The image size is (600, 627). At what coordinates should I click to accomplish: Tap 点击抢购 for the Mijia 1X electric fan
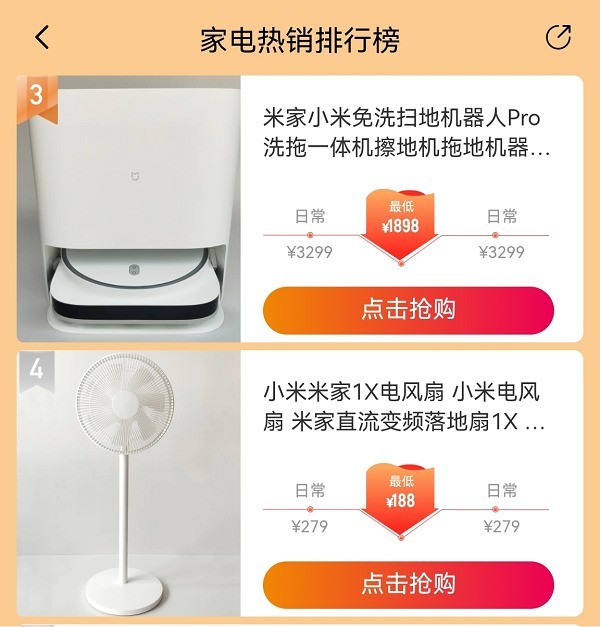coord(408,583)
